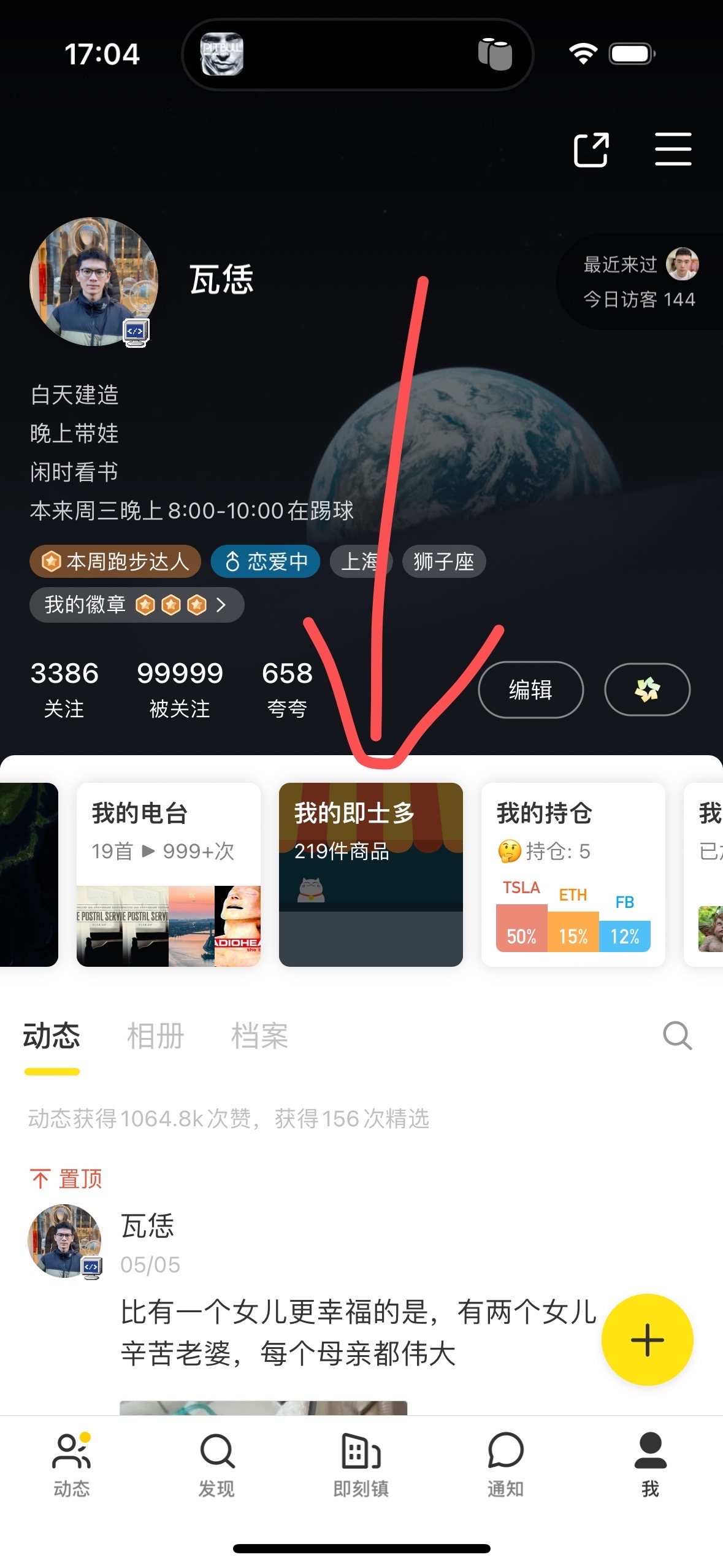The width and height of the screenshot is (723, 1568).
Task: View the 3386 关注 following list
Action: [x=64, y=690]
